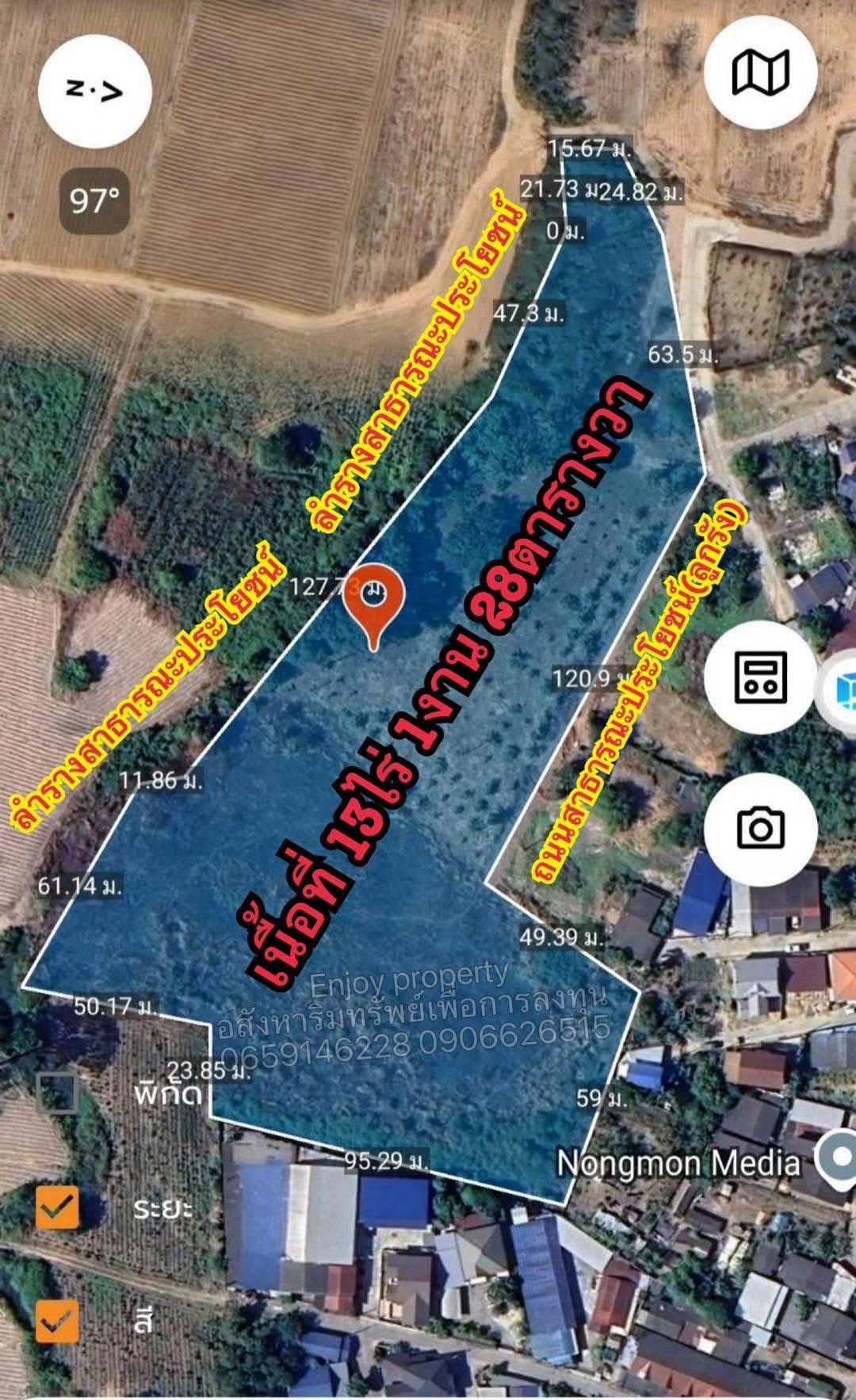The width and height of the screenshot is (856, 1400).
Task: Open the map type selector
Action: pyautogui.click(x=759, y=73)
